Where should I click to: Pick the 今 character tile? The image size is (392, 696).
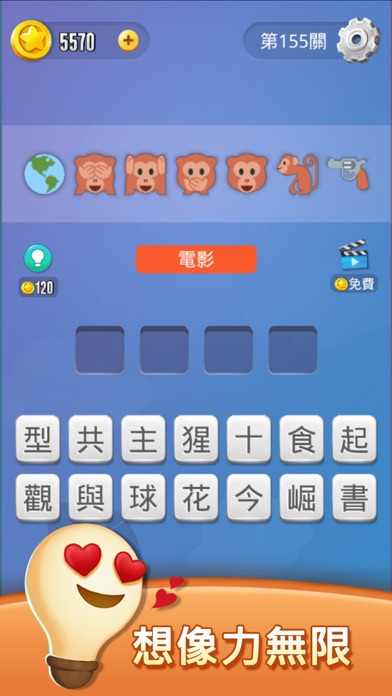[249, 498]
